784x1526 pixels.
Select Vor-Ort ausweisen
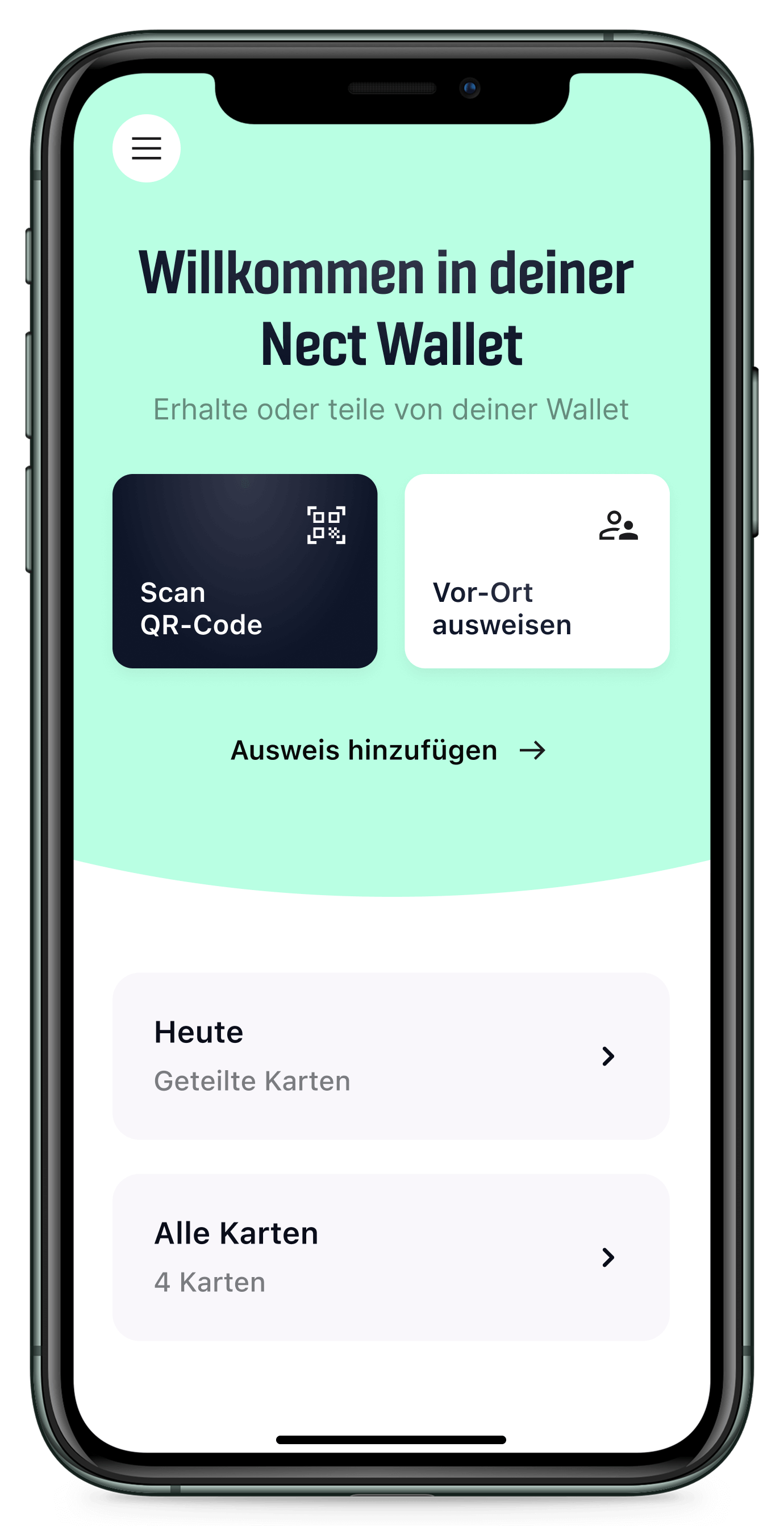(x=536, y=571)
